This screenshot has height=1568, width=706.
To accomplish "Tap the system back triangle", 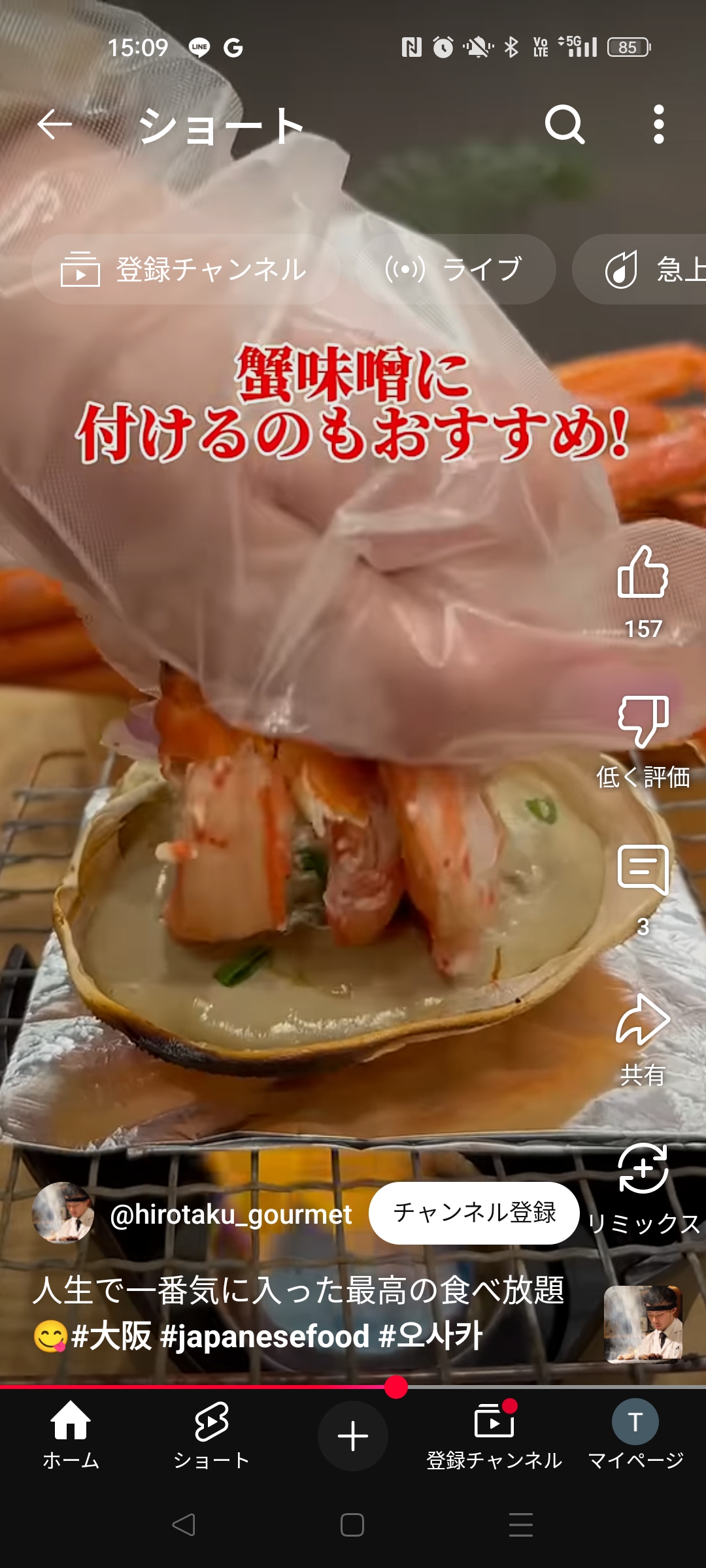I will 184,1525.
